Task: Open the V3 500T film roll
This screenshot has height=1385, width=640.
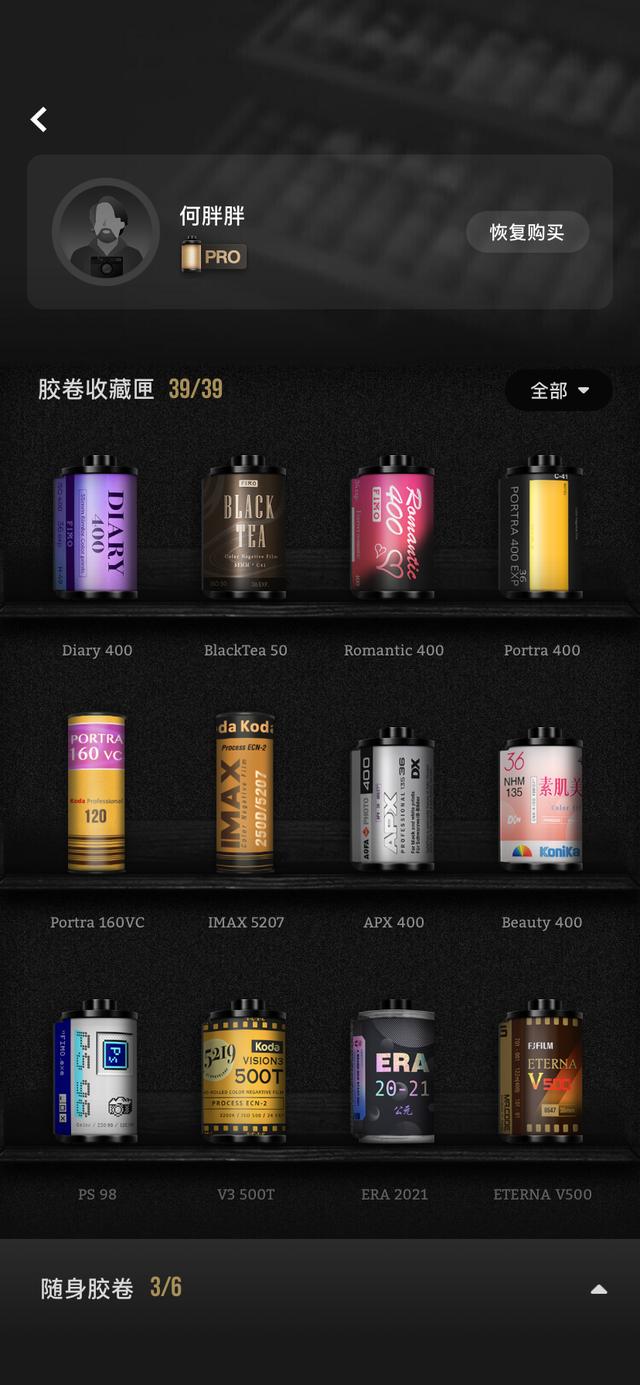Action: (245, 1072)
